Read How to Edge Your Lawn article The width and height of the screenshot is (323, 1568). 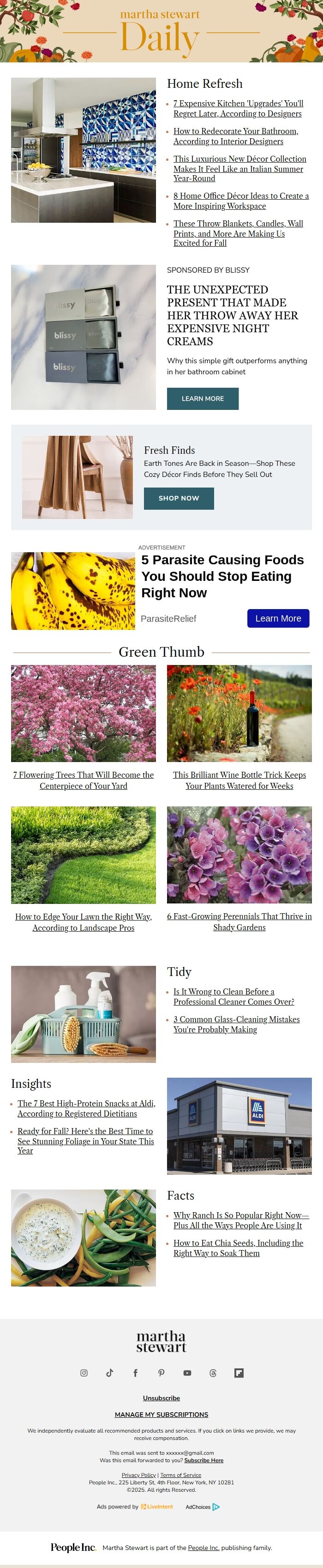click(x=84, y=921)
